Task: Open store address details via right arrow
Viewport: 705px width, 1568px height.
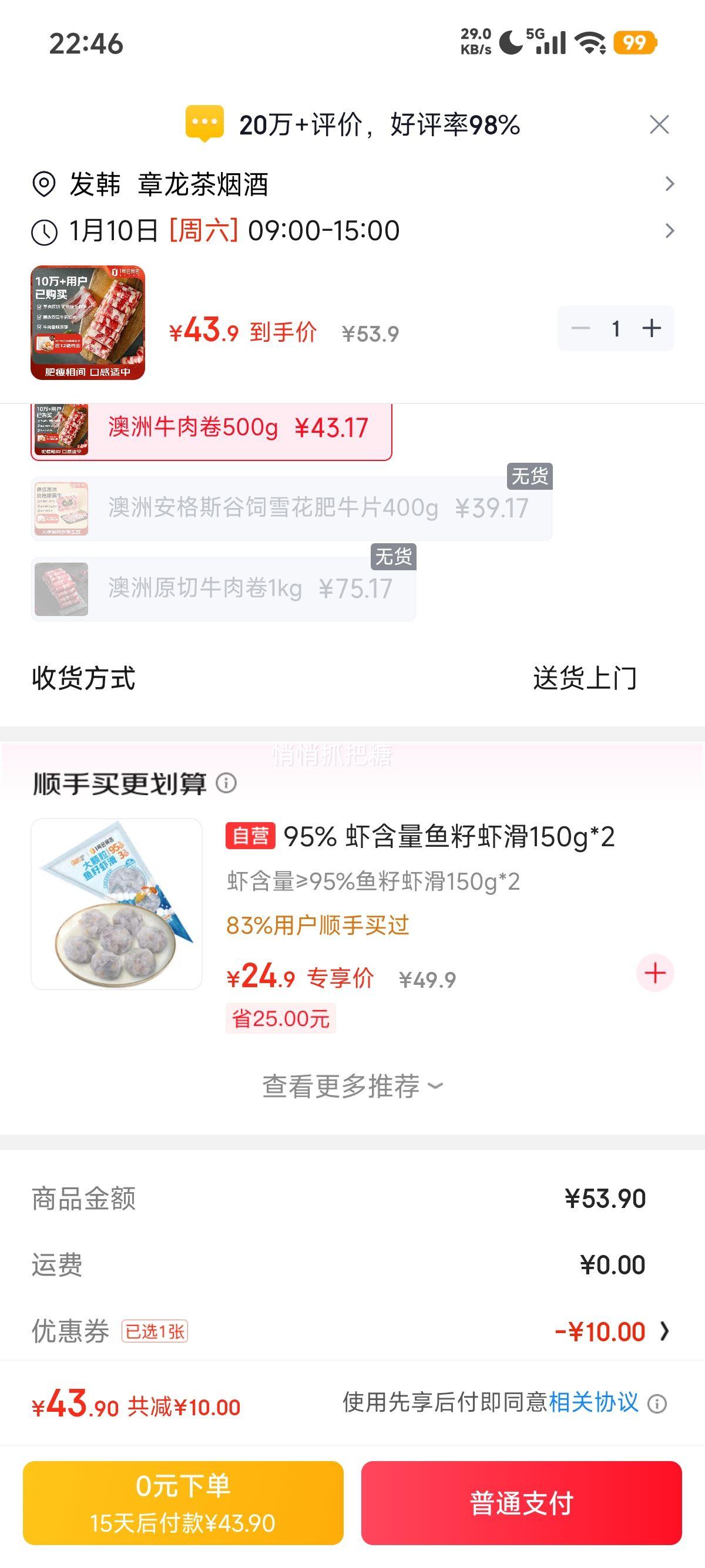Action: (x=670, y=184)
